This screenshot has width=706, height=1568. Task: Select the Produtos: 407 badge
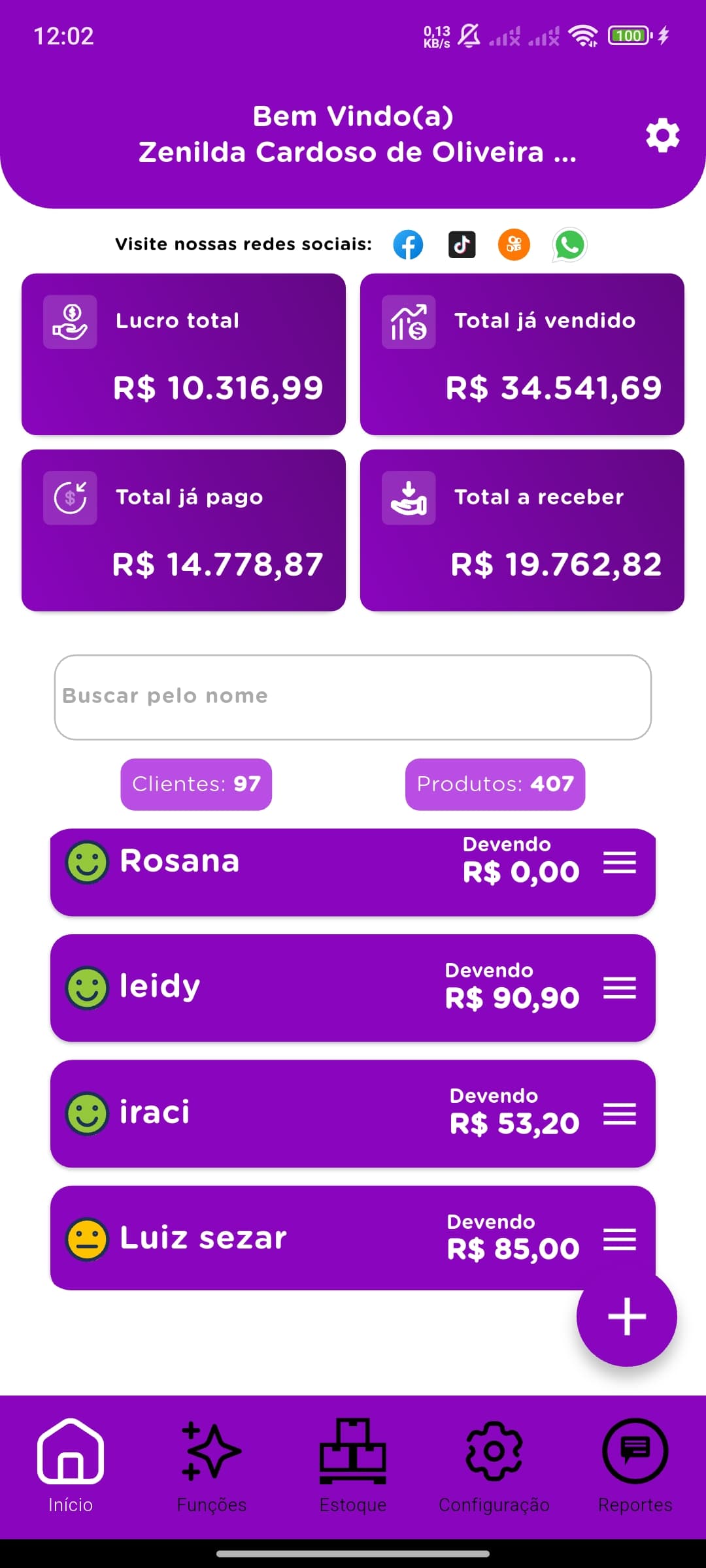tap(495, 785)
